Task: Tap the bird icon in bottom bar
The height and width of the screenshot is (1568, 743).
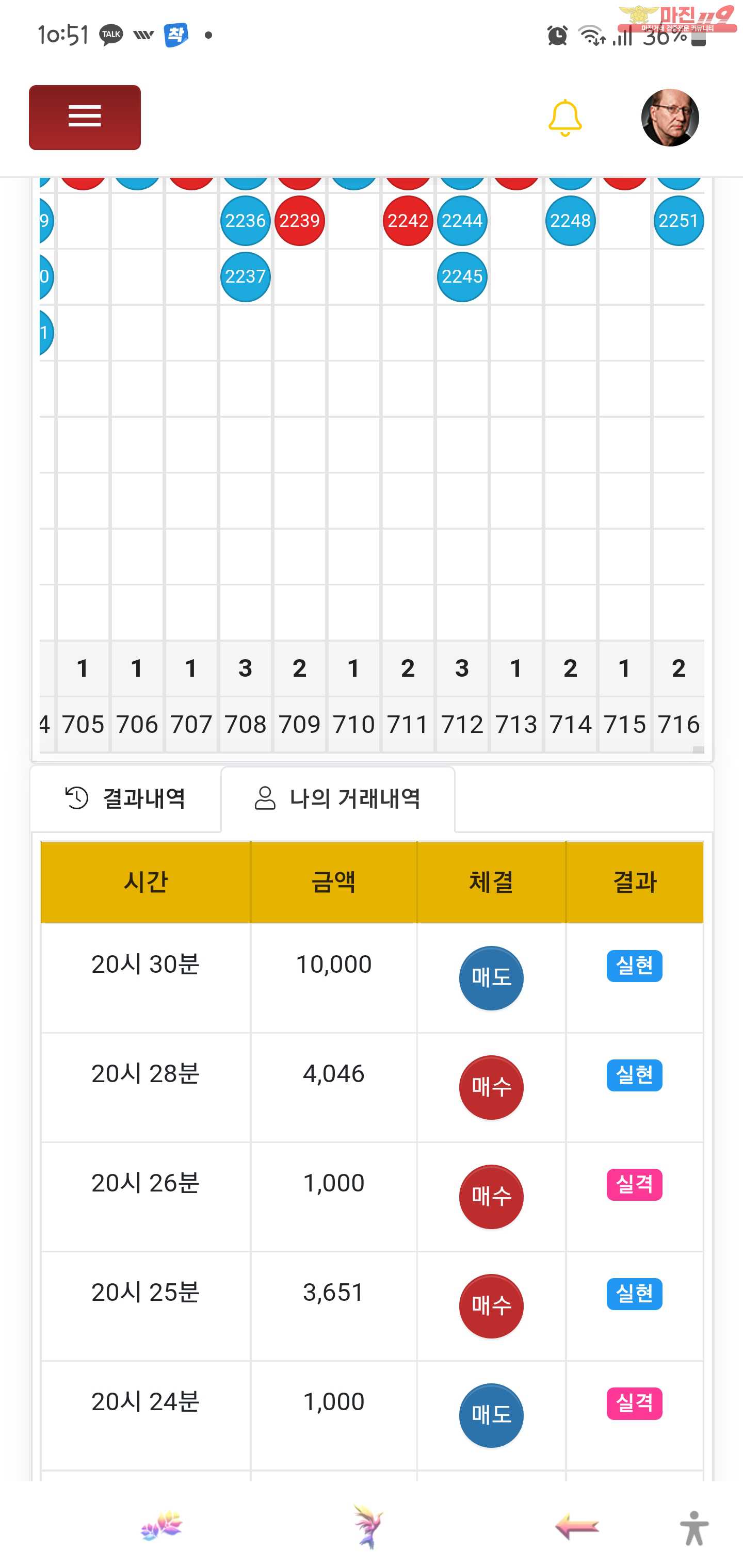Action: pos(368,1527)
